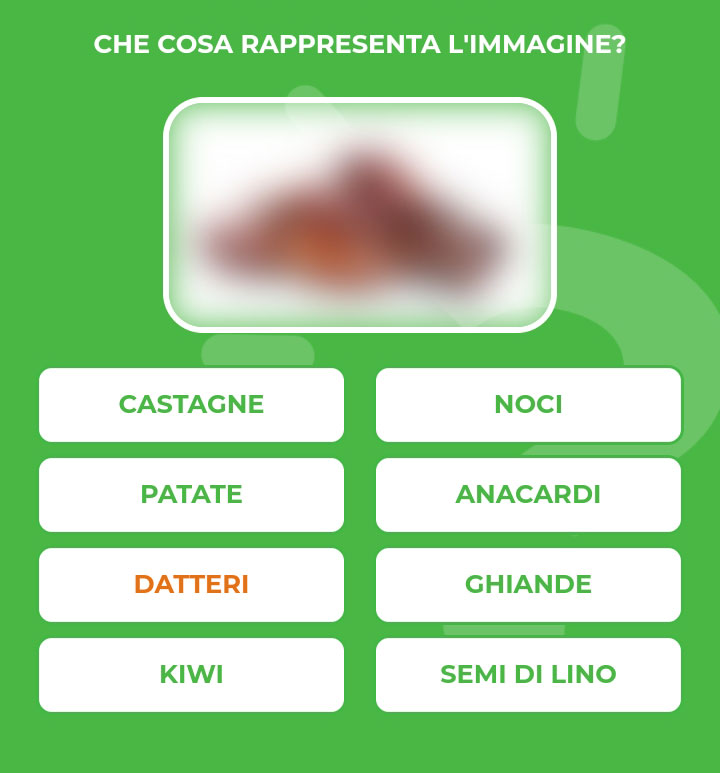Tap the center of the image frame
The image size is (720, 773).
pyautogui.click(x=360, y=212)
